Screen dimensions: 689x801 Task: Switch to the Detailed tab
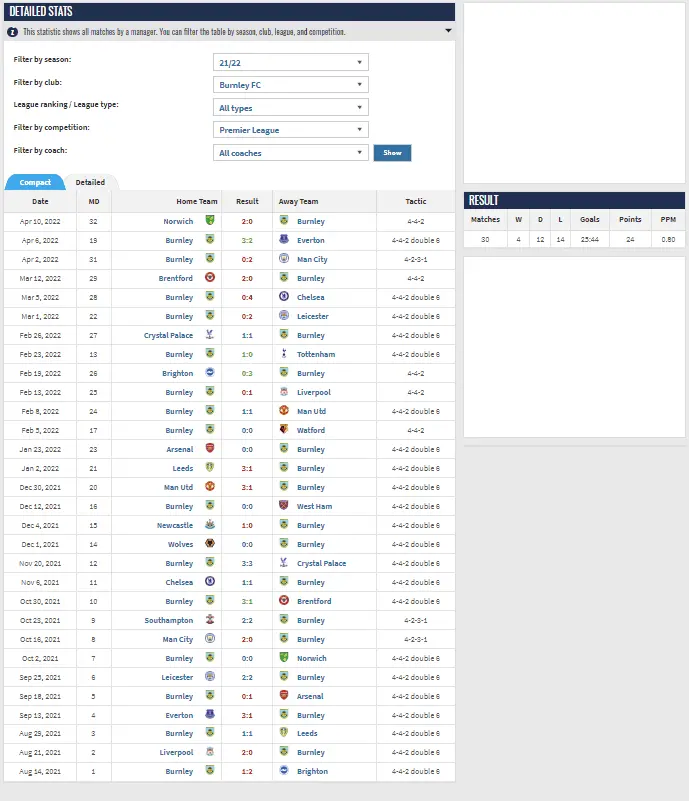(x=90, y=182)
